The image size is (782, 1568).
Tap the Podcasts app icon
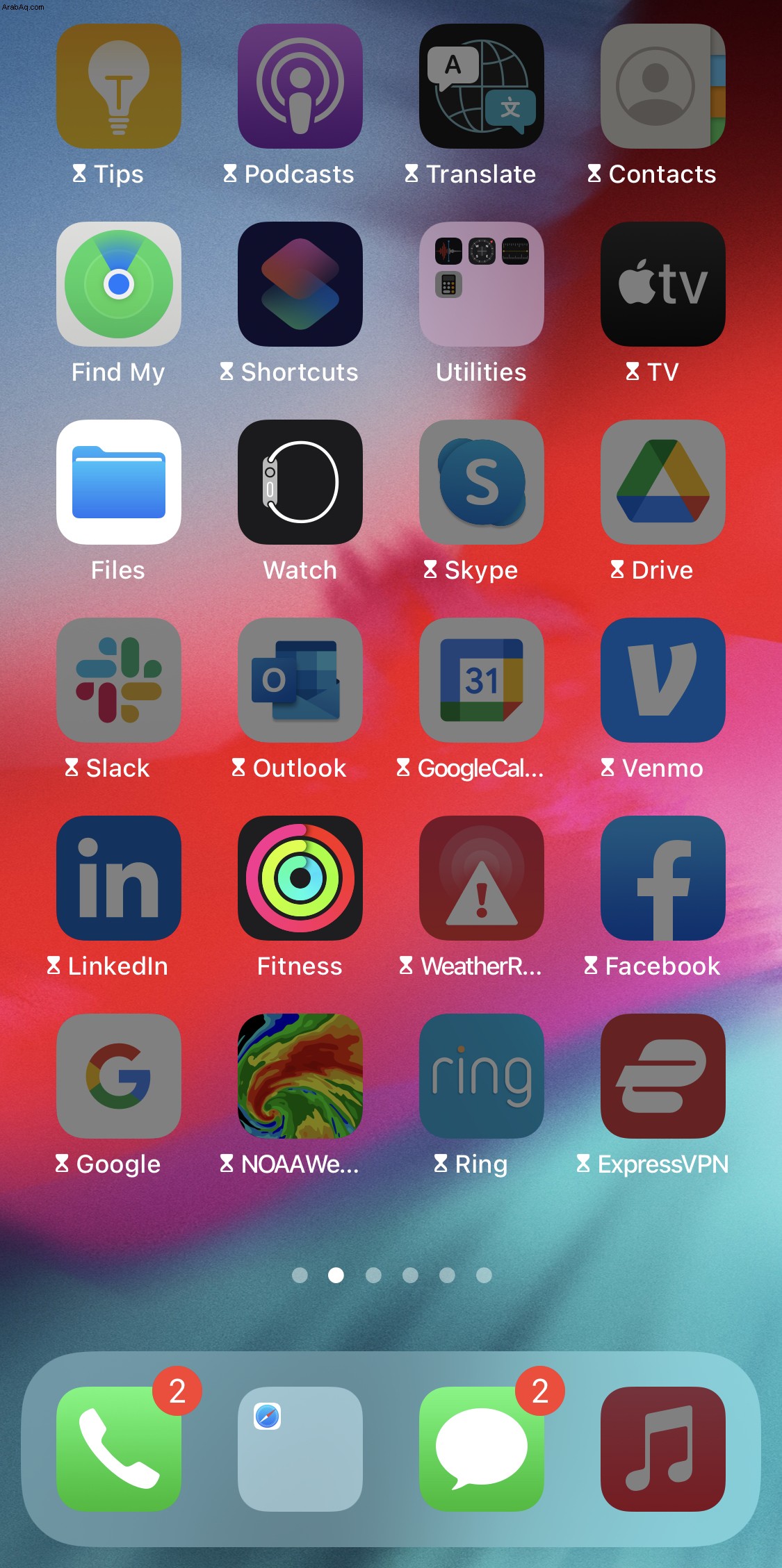(300, 86)
